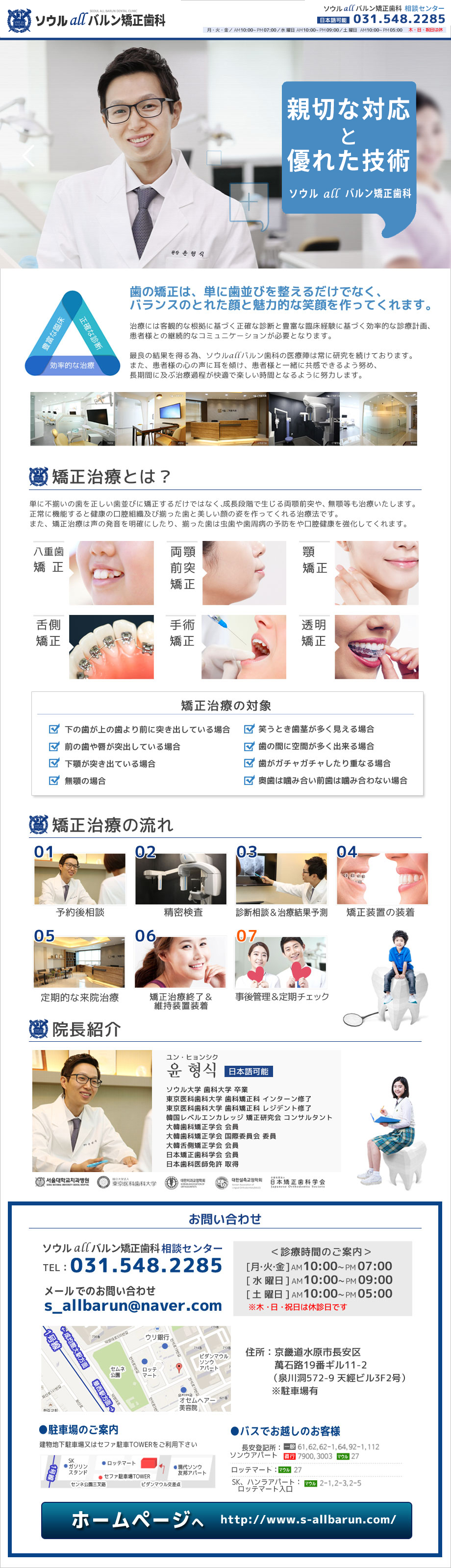
Task: Open the ホームページへ link button
Action: pos(226,1519)
